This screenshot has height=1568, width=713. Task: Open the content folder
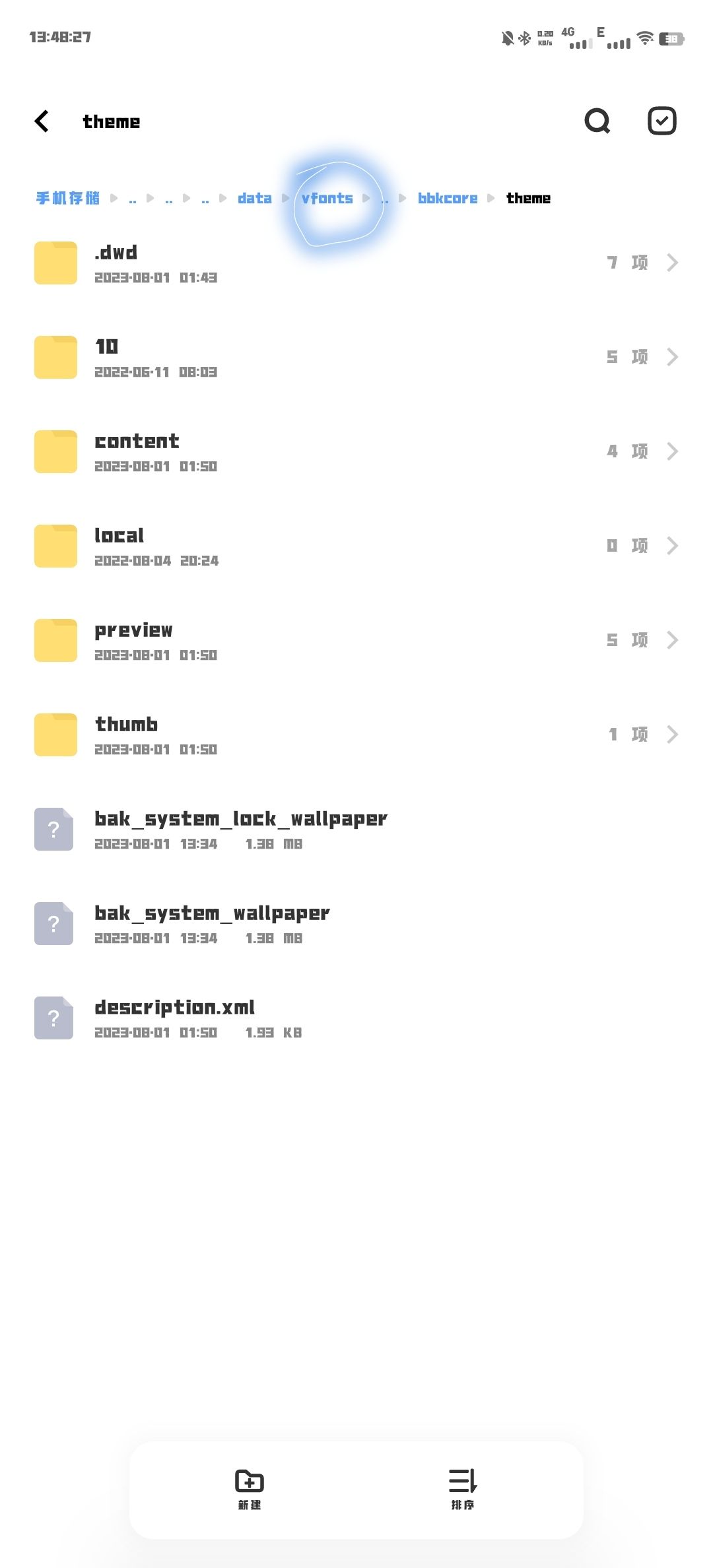pos(356,452)
